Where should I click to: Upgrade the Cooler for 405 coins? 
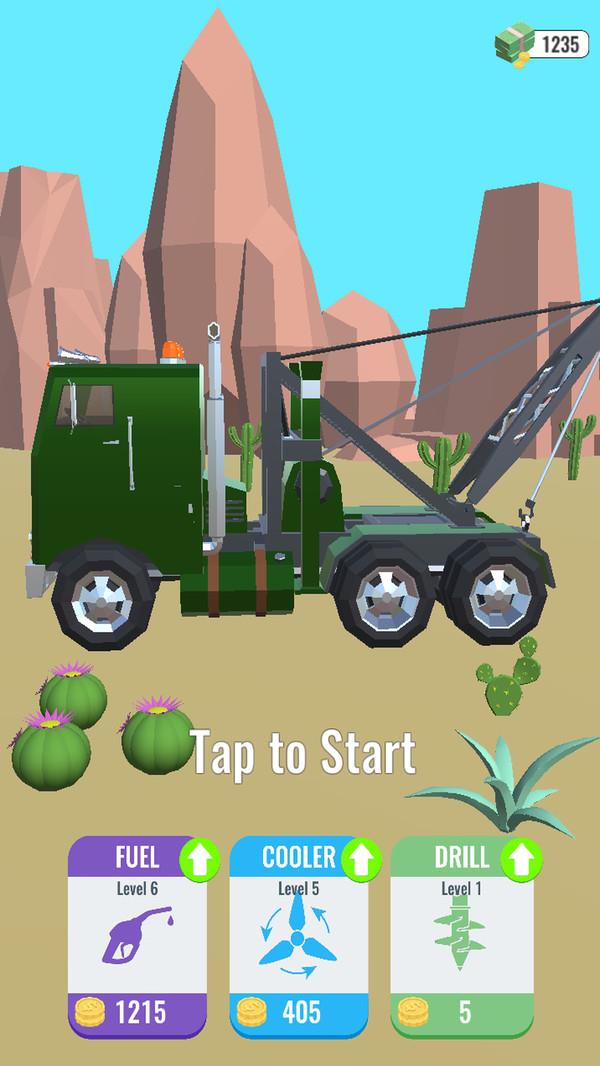299,935
